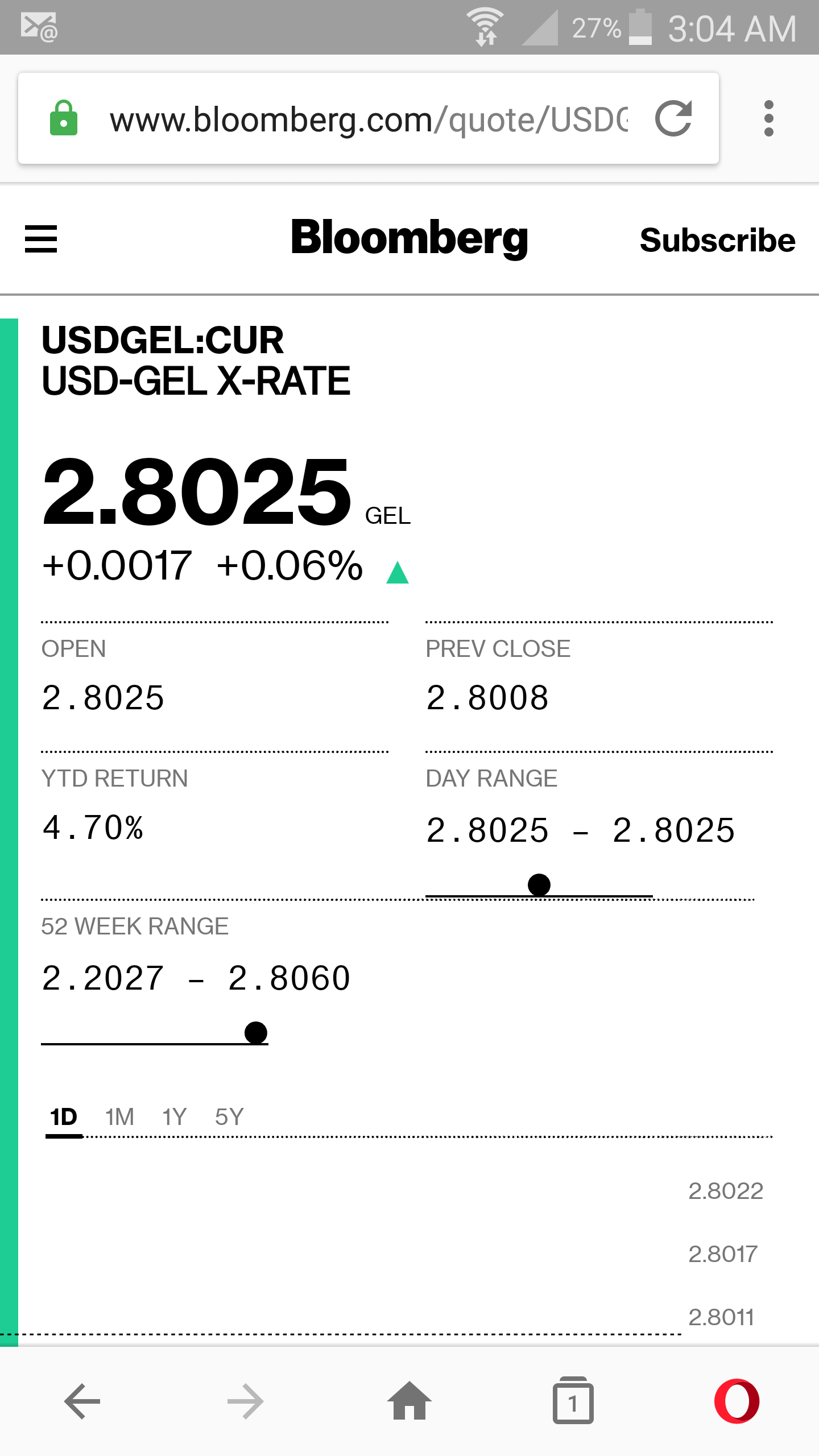
Task: Switch chart to 1M view
Action: tap(119, 1117)
